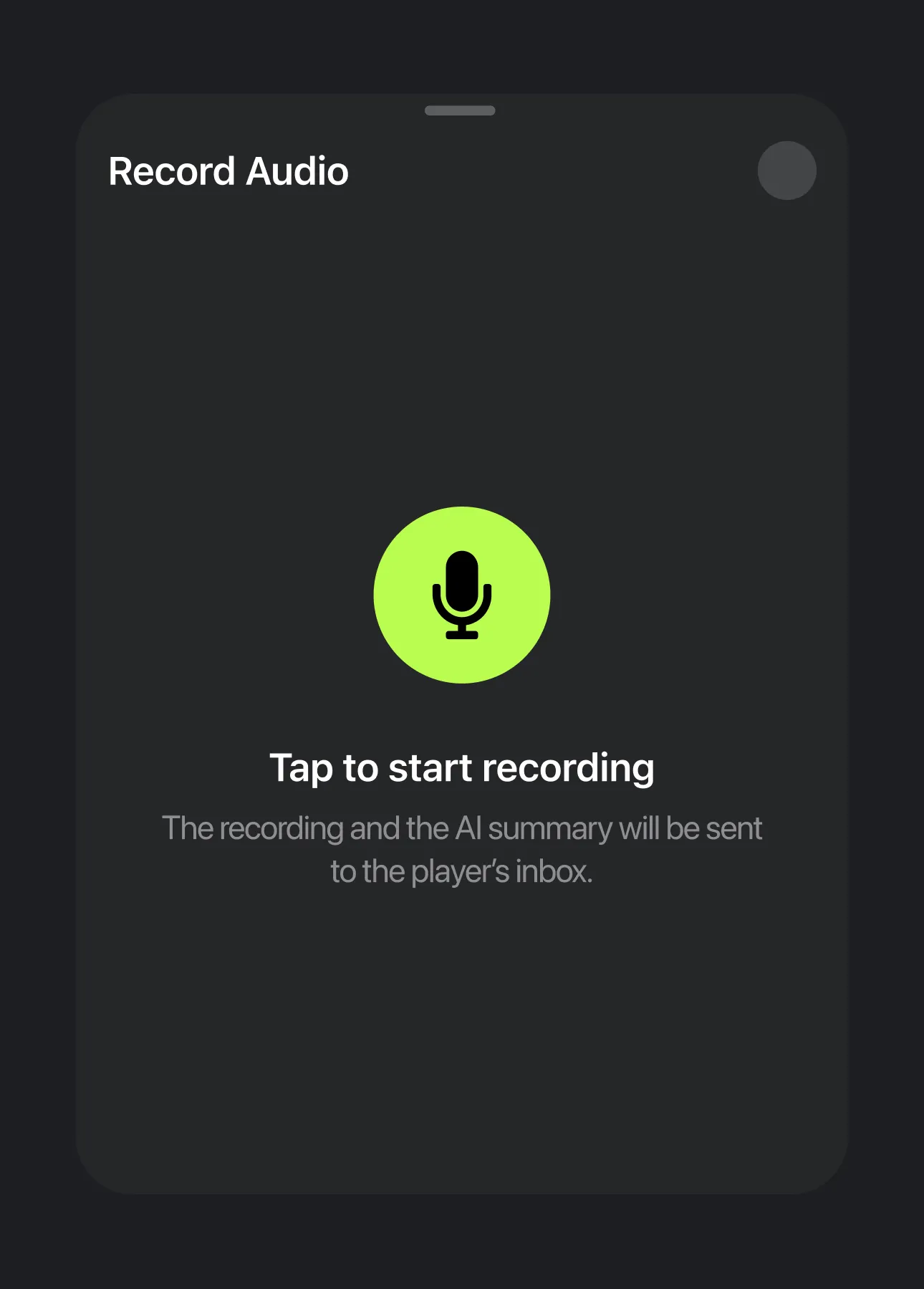Click the circular gray button beside Record Audio
924x1289 pixels.
pyautogui.click(x=786, y=170)
